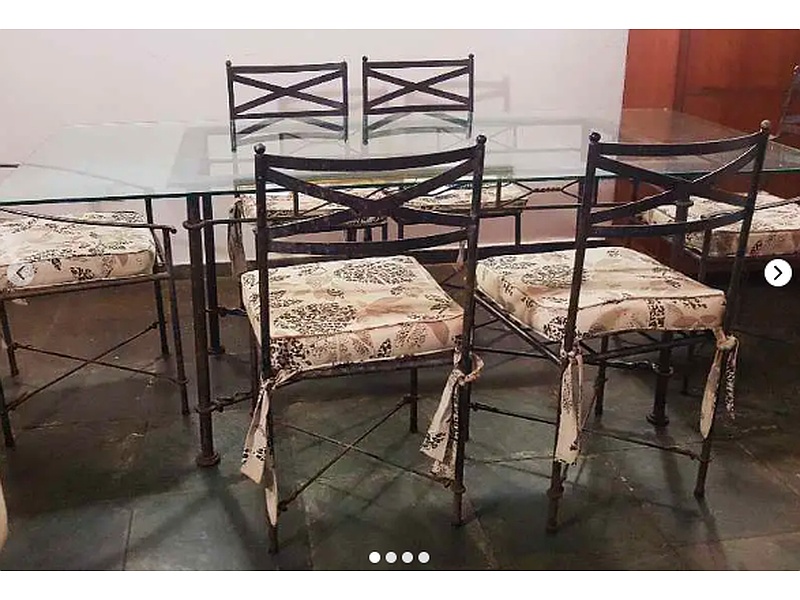Screen dimensions: 800x600
Task: Go to the next photo in carousel
Action: (777, 272)
